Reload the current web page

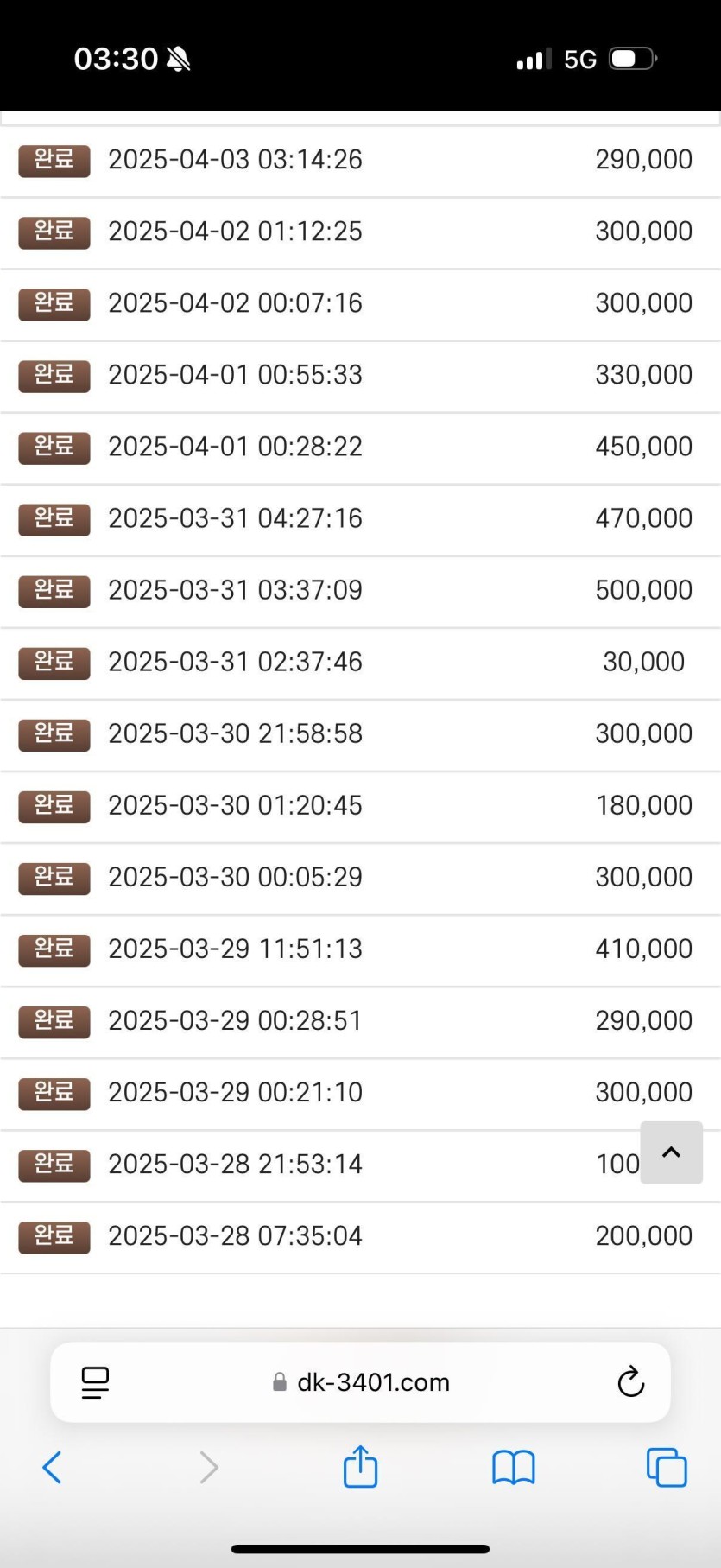(x=631, y=1382)
